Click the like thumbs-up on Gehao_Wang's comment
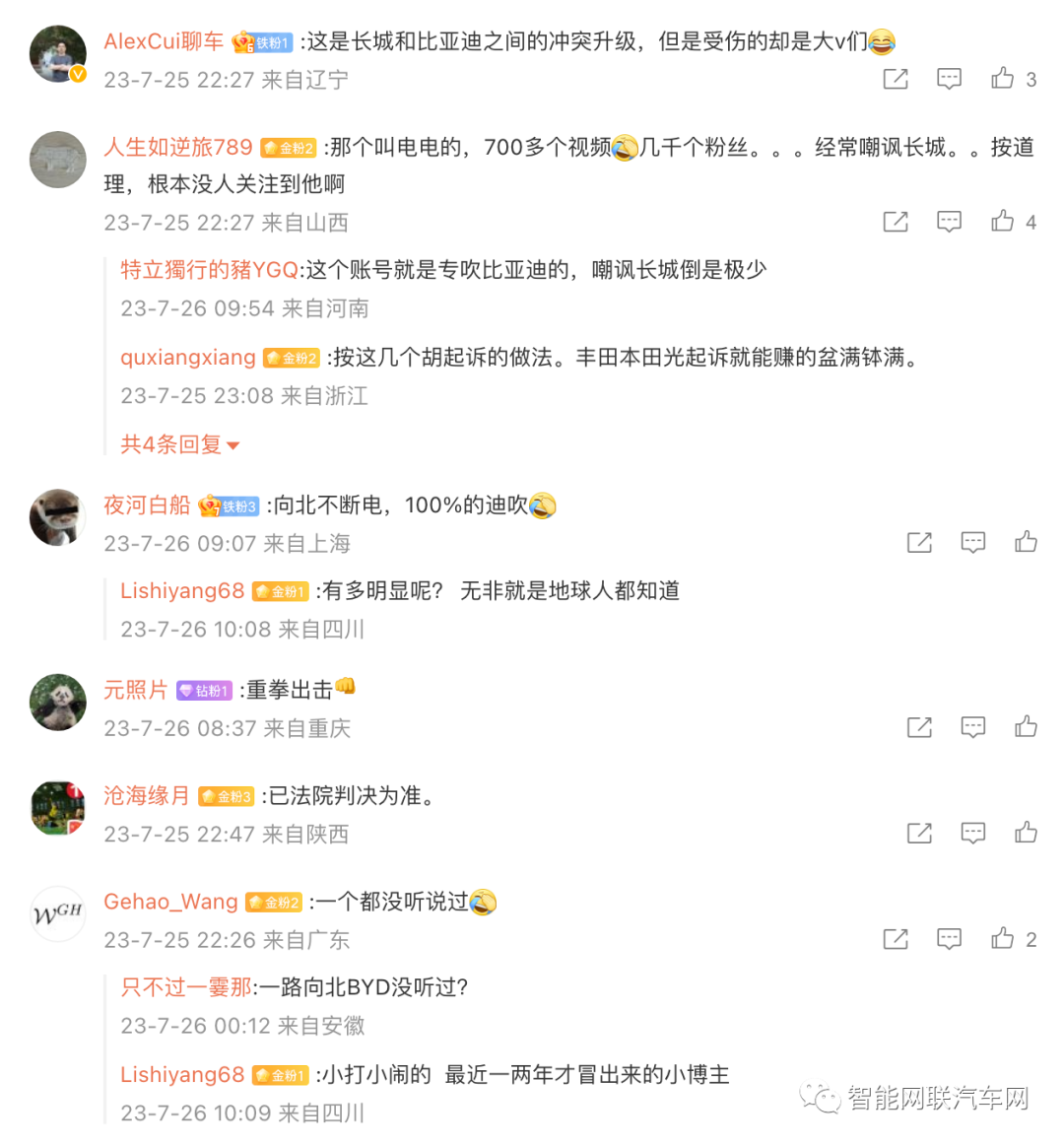The height and width of the screenshot is (1145, 1064). [x=1002, y=939]
